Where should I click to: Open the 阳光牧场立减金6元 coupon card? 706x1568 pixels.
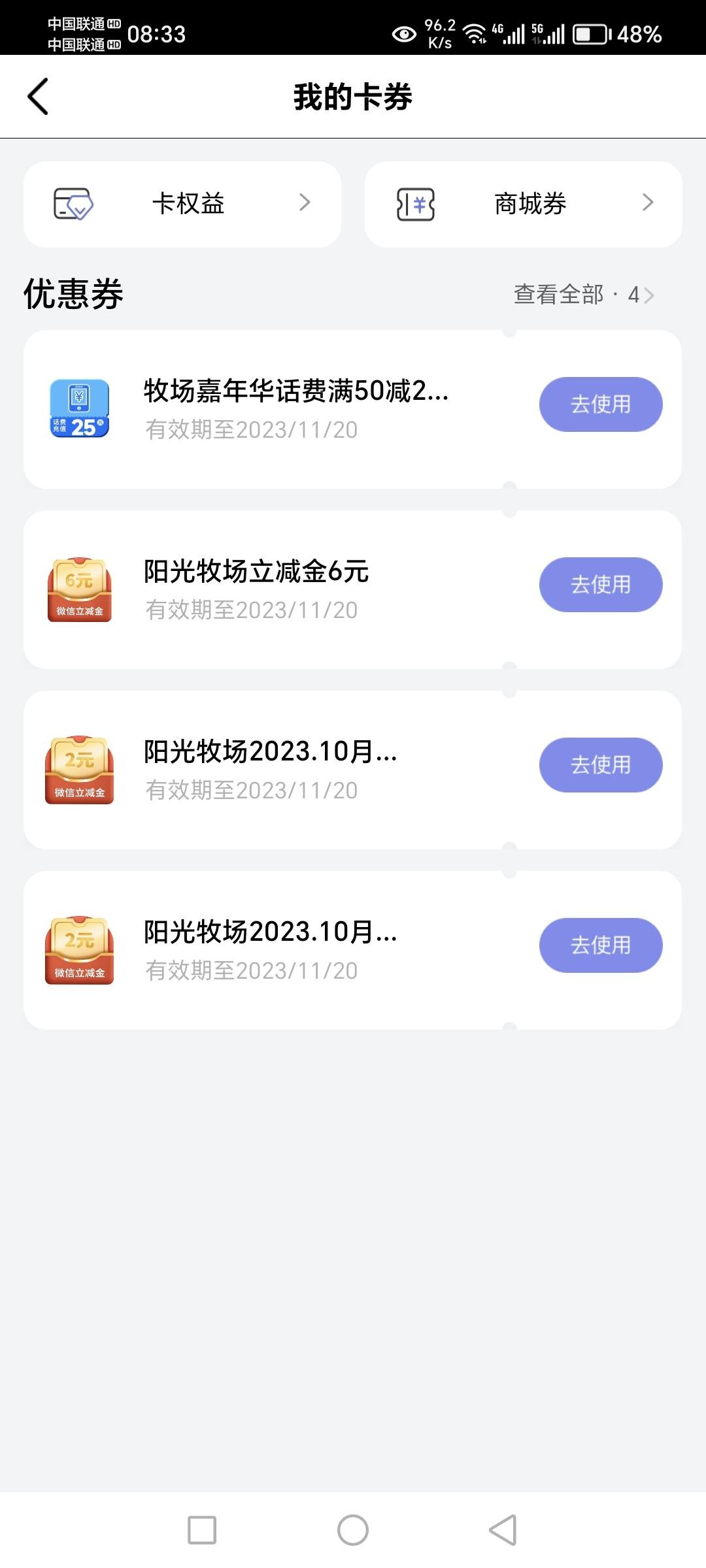tap(353, 589)
